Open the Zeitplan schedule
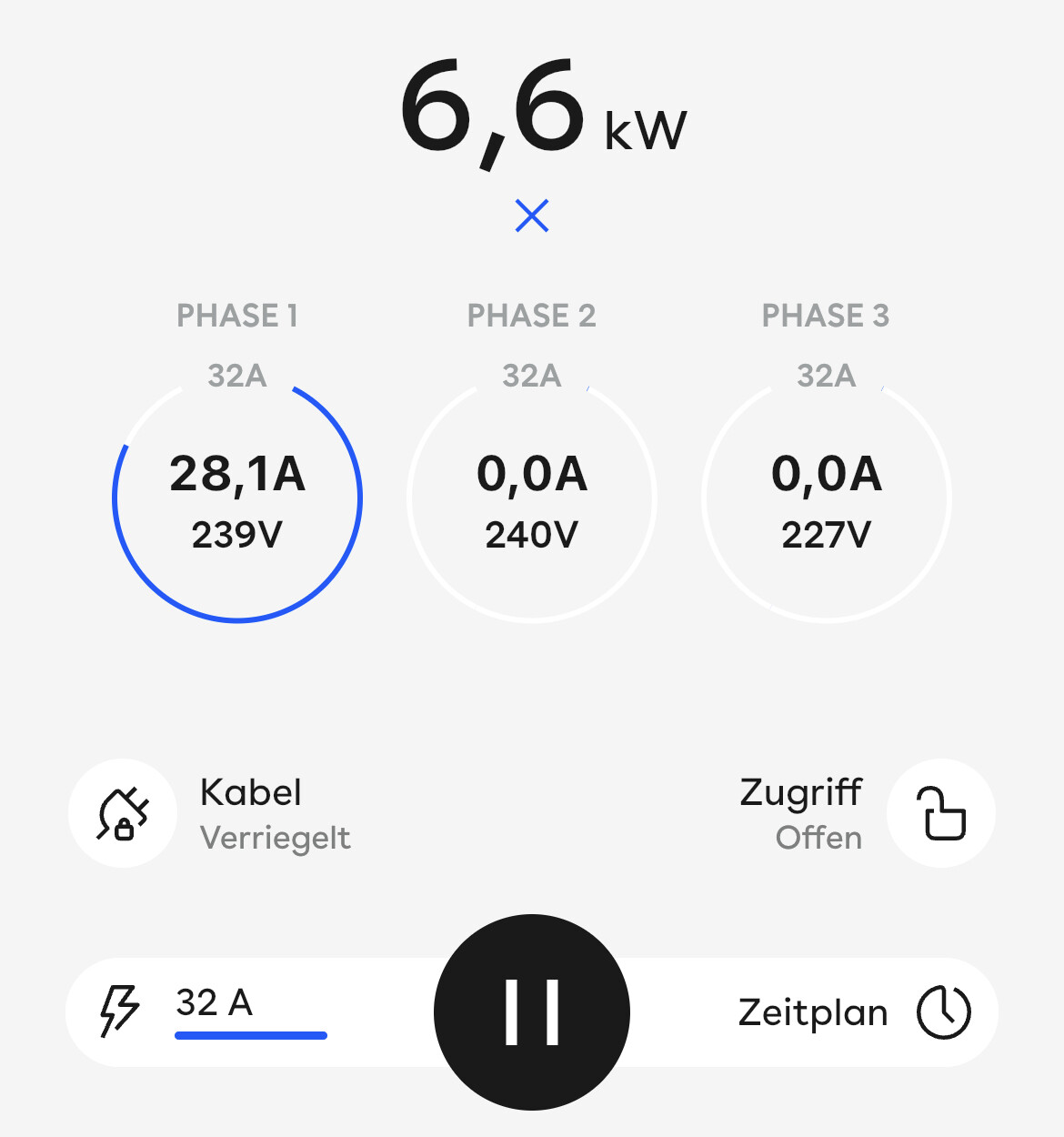 pyautogui.click(x=853, y=1012)
